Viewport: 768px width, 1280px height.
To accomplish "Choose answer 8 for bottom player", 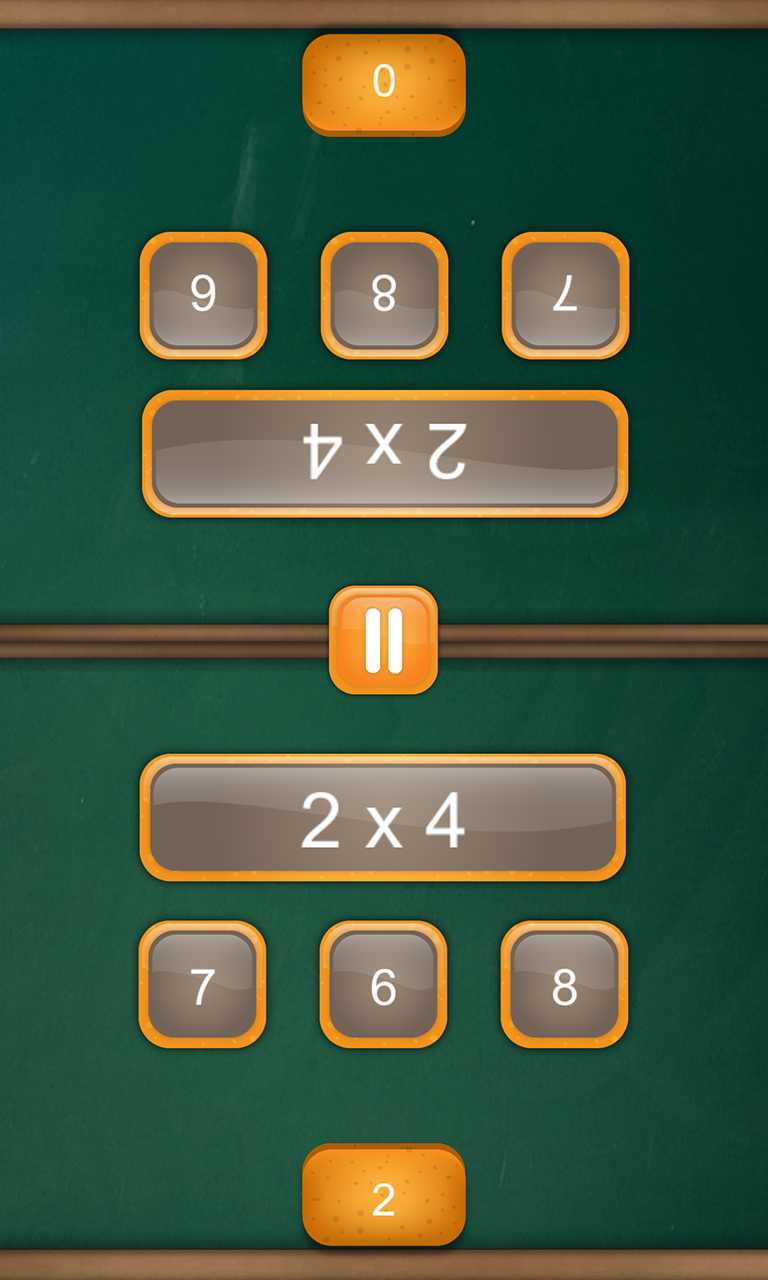I will (564, 985).
